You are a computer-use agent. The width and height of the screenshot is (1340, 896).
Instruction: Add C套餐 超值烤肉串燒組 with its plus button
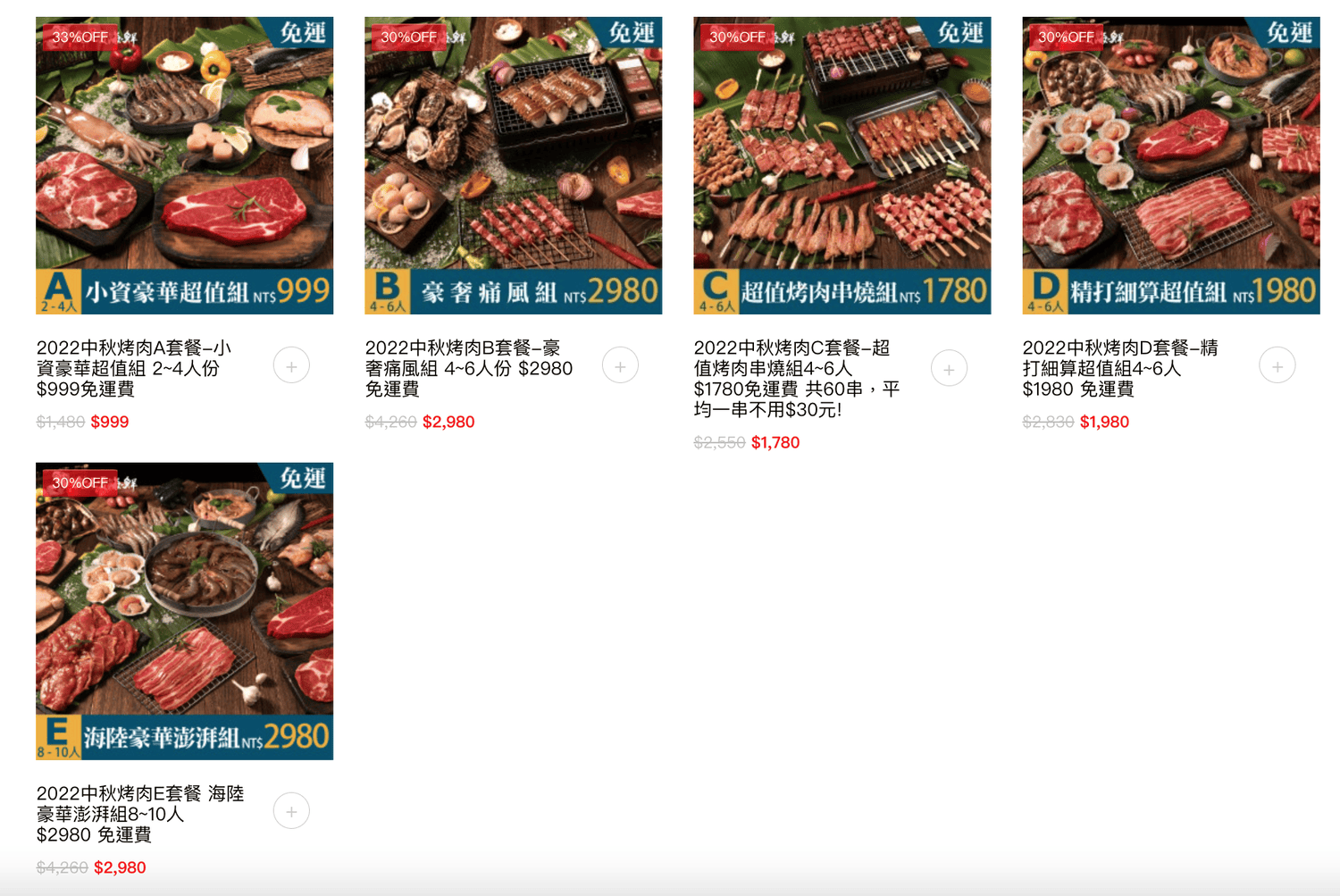tap(949, 368)
